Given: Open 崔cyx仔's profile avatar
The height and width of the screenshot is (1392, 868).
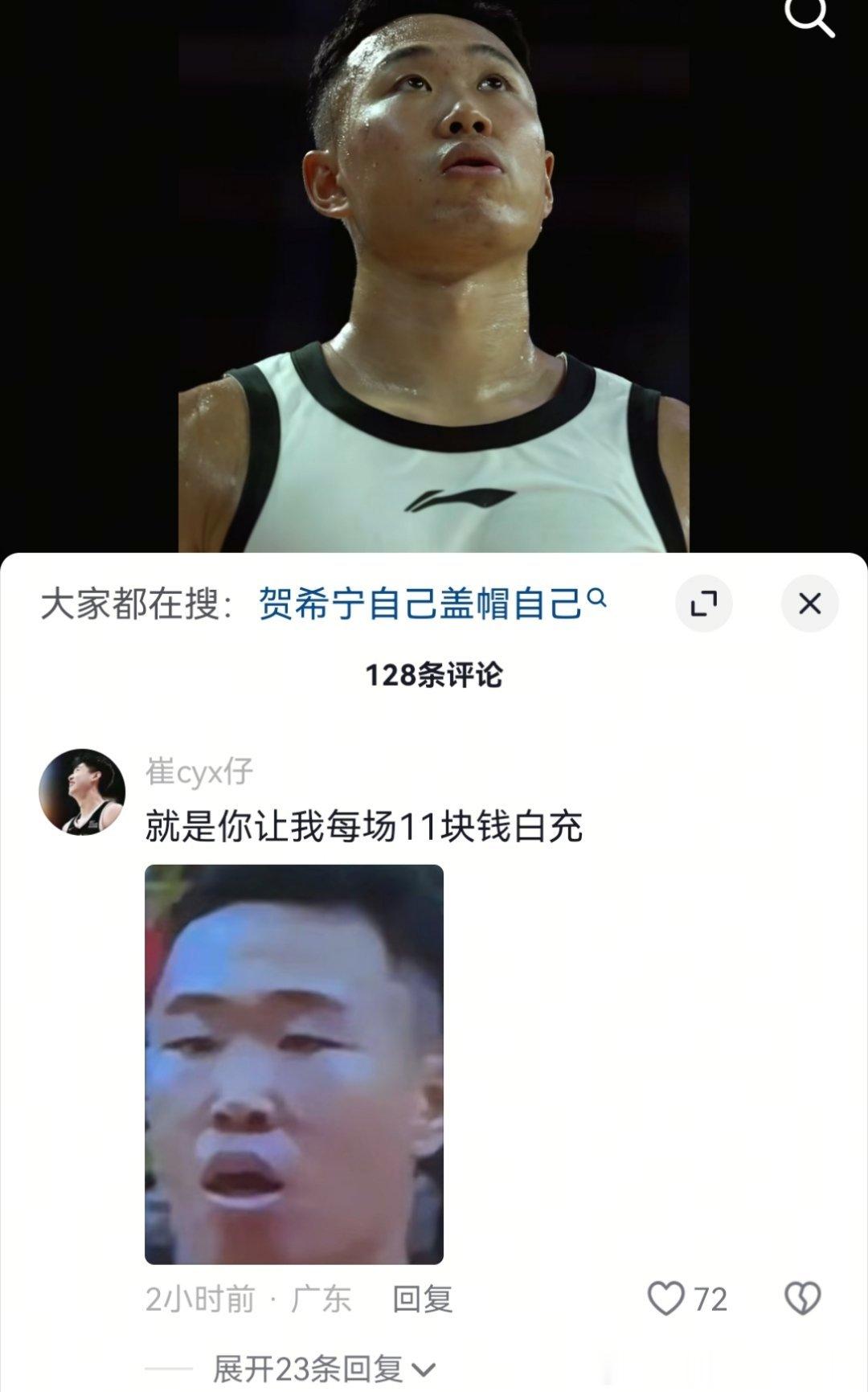Looking at the screenshot, I should coord(82,792).
